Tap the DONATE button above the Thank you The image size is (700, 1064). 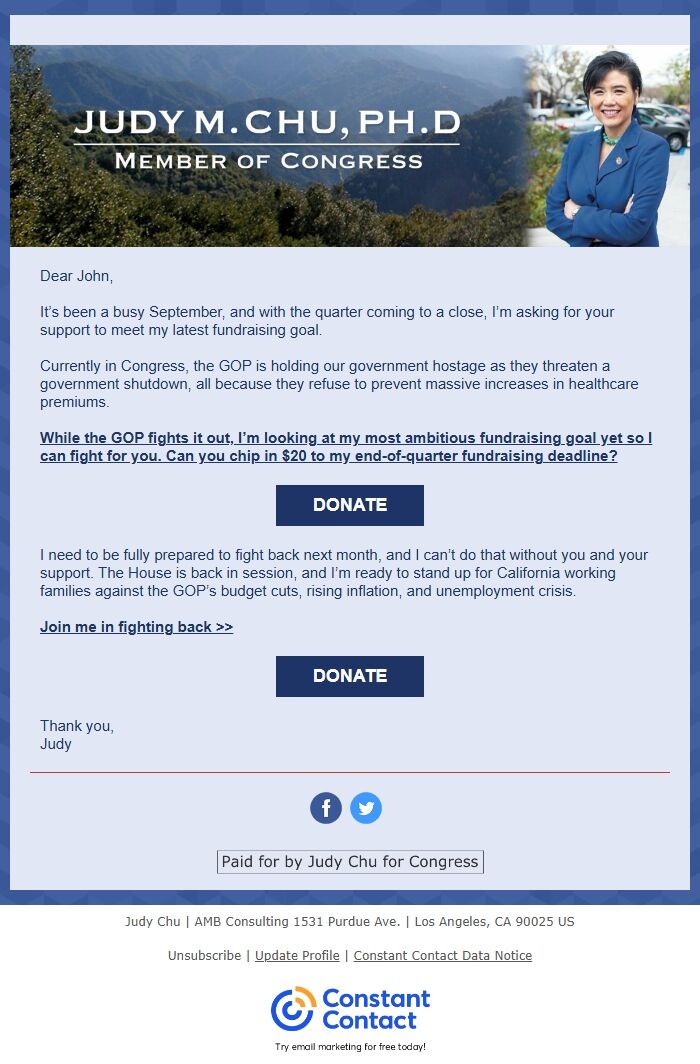[349, 676]
